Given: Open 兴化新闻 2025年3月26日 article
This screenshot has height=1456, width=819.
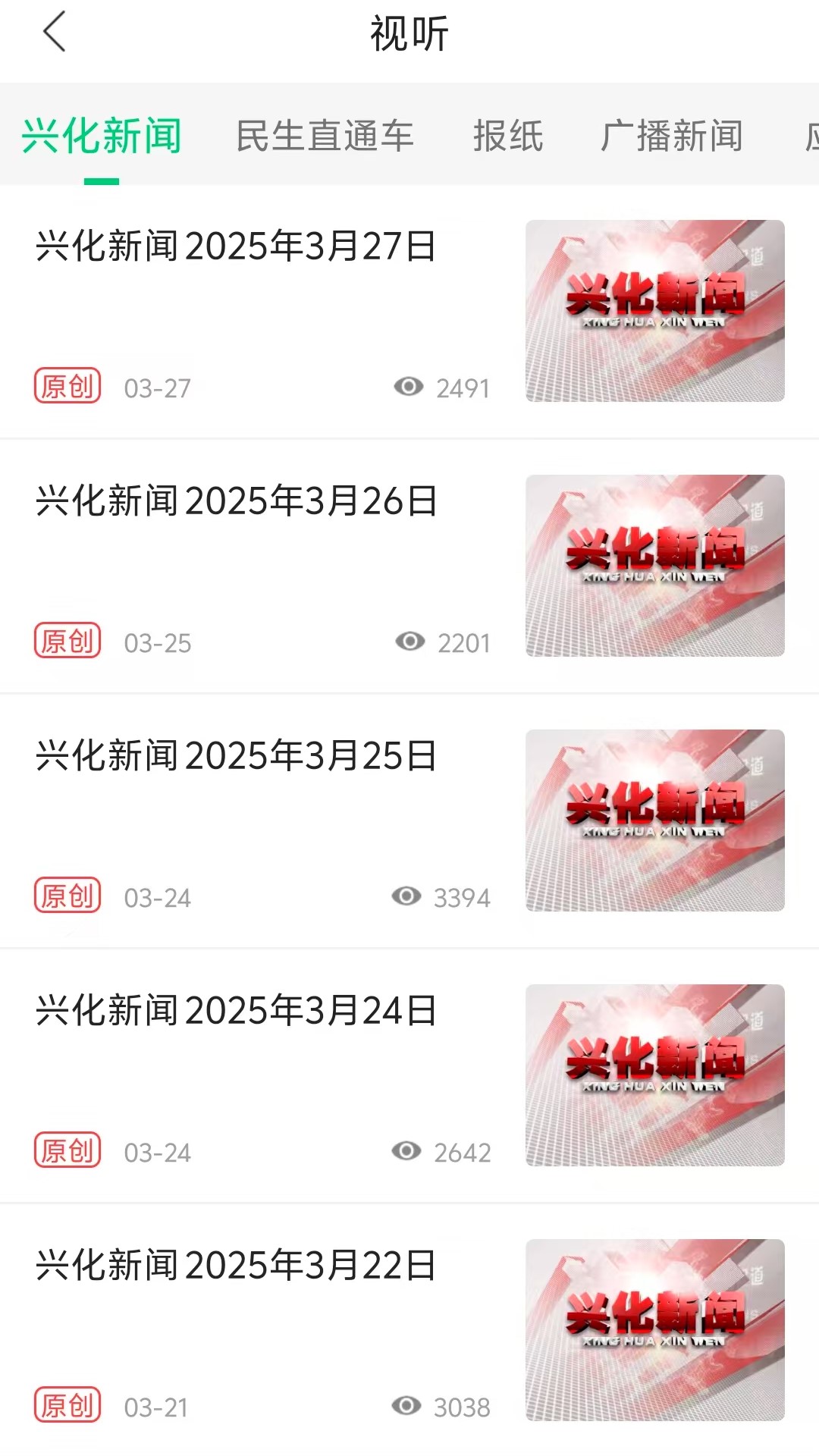Looking at the screenshot, I should tap(237, 500).
